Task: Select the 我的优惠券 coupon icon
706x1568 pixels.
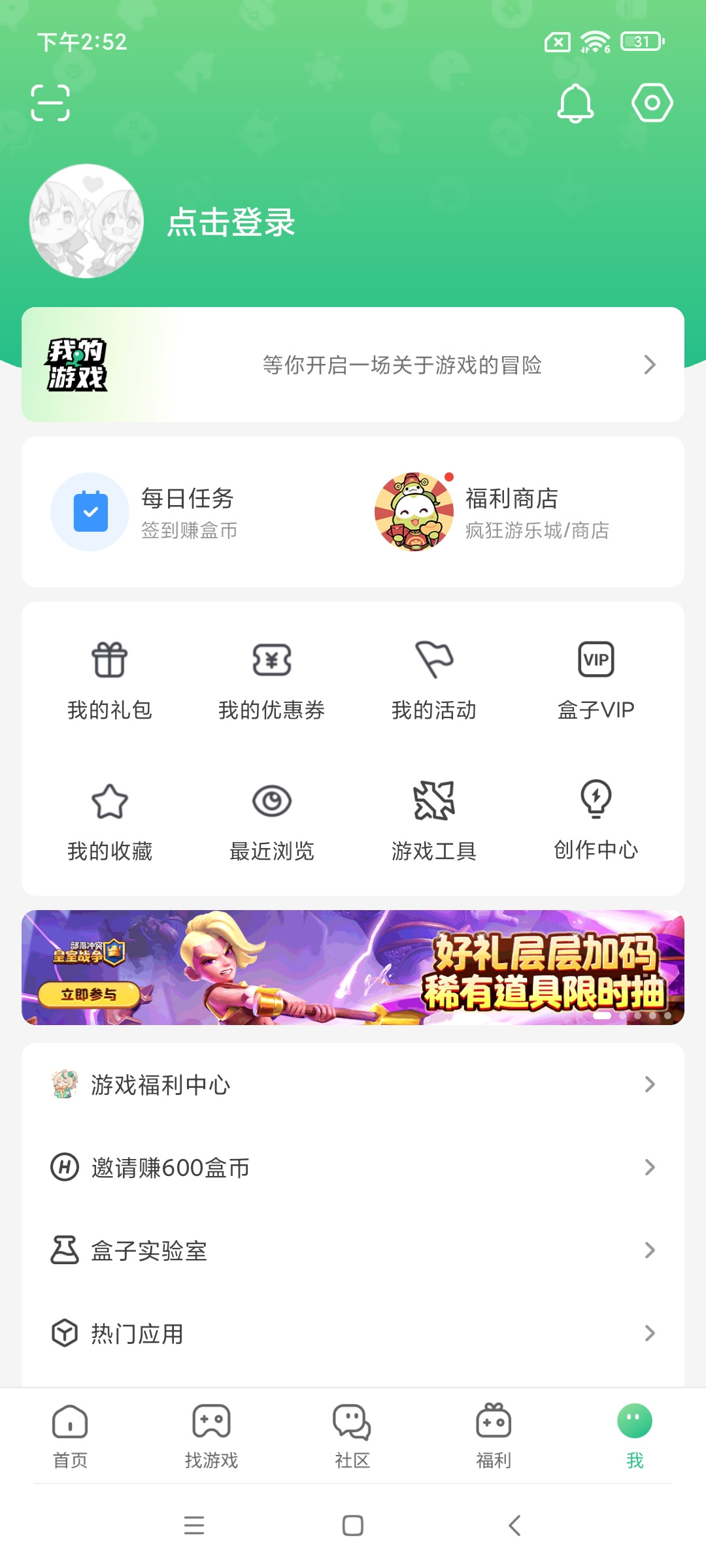Action: (x=272, y=661)
